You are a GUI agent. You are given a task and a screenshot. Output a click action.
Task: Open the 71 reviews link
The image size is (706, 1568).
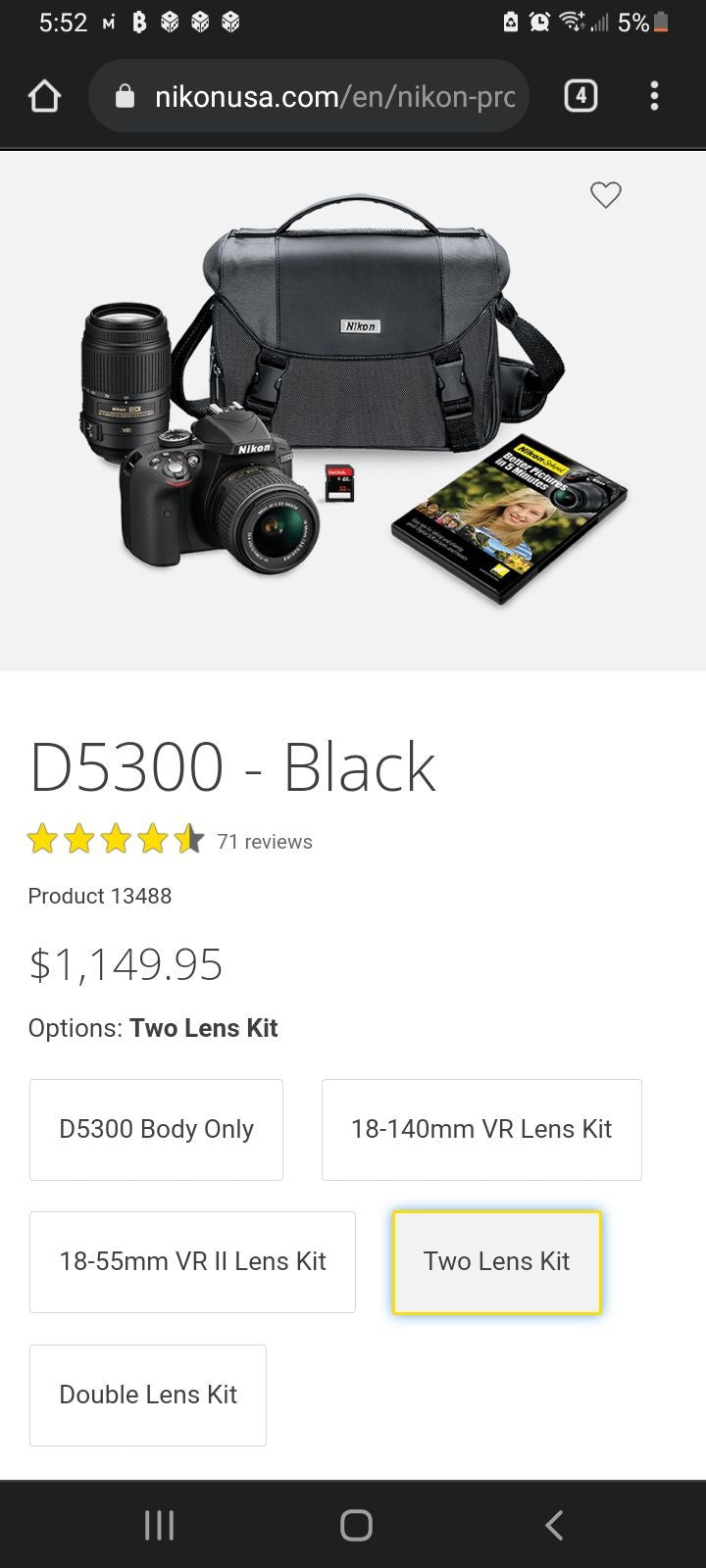tap(265, 842)
